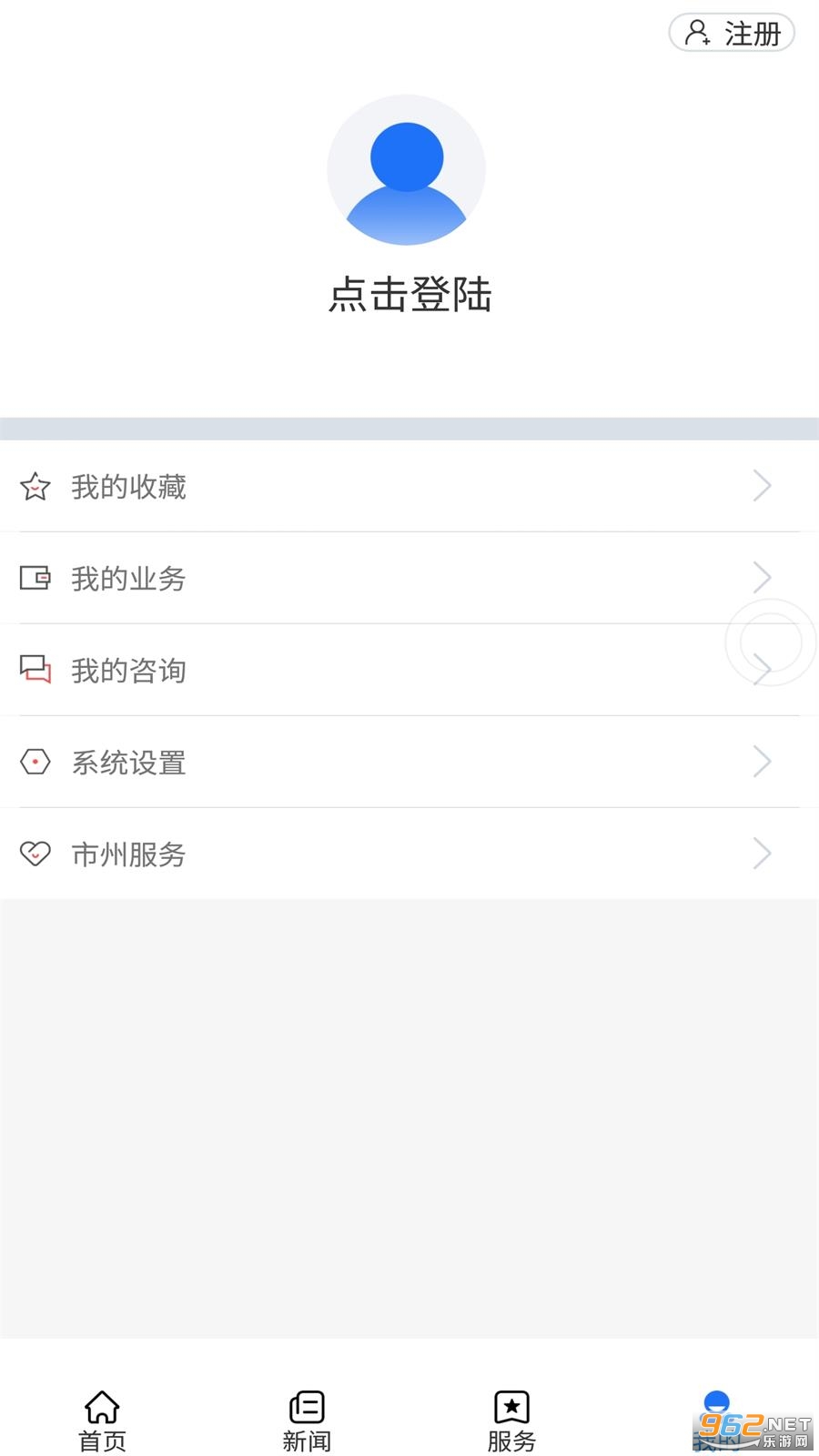Tap the floating circular assist button
Viewport: 819px width, 1456px height.
click(771, 642)
